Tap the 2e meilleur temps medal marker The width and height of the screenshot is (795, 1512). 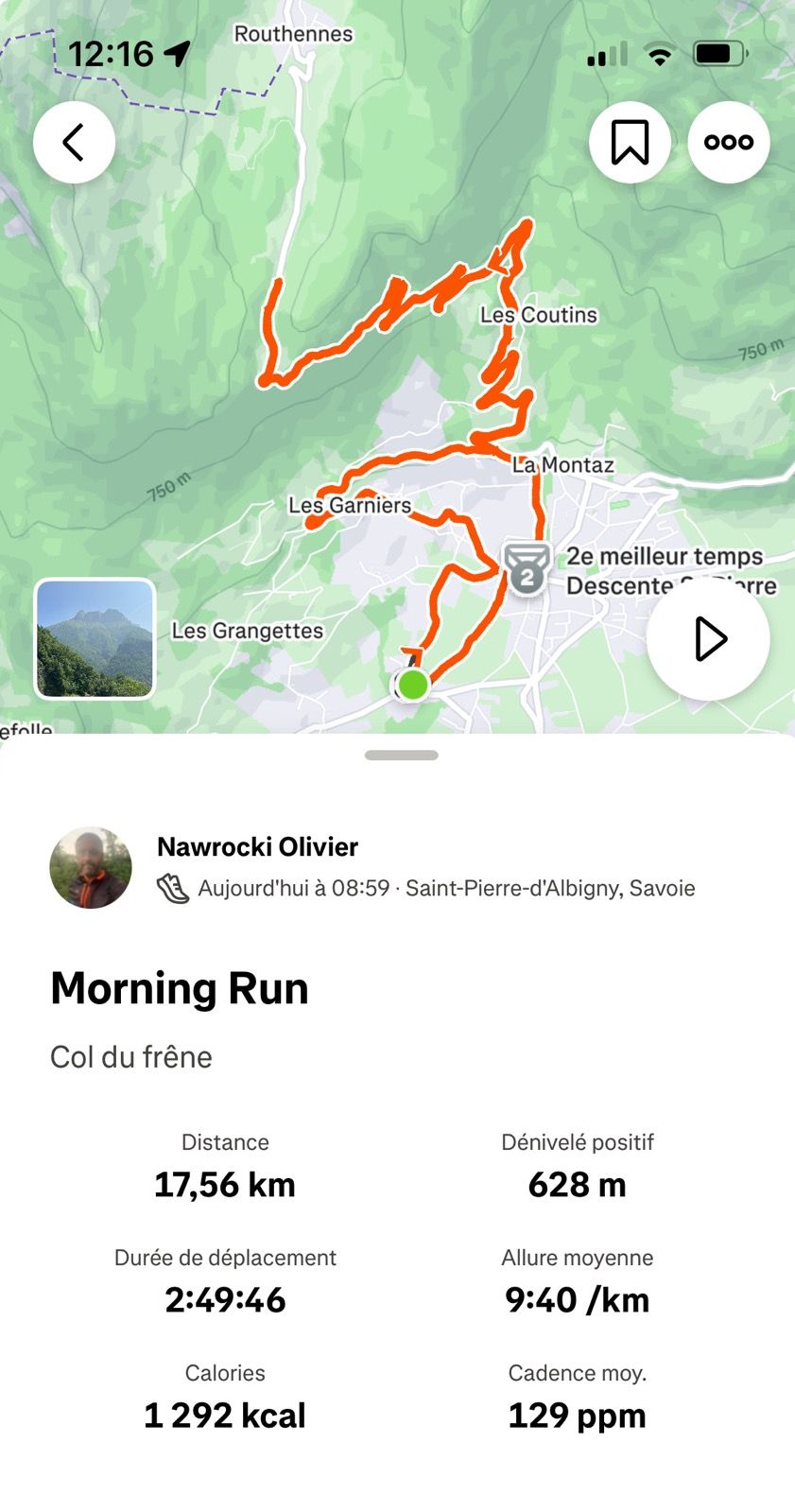[527, 569]
